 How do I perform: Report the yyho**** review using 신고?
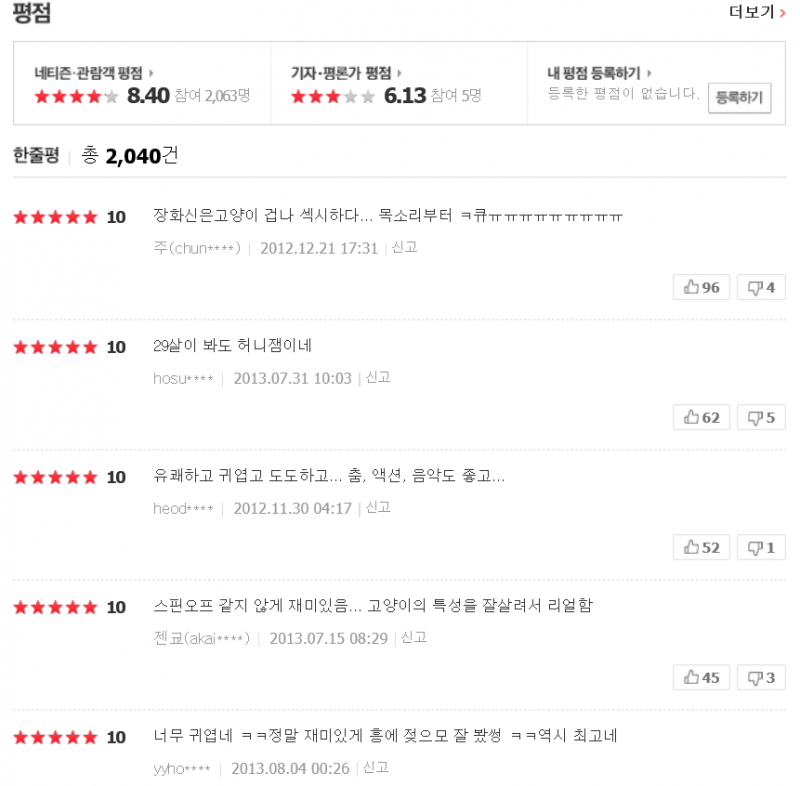point(376,768)
